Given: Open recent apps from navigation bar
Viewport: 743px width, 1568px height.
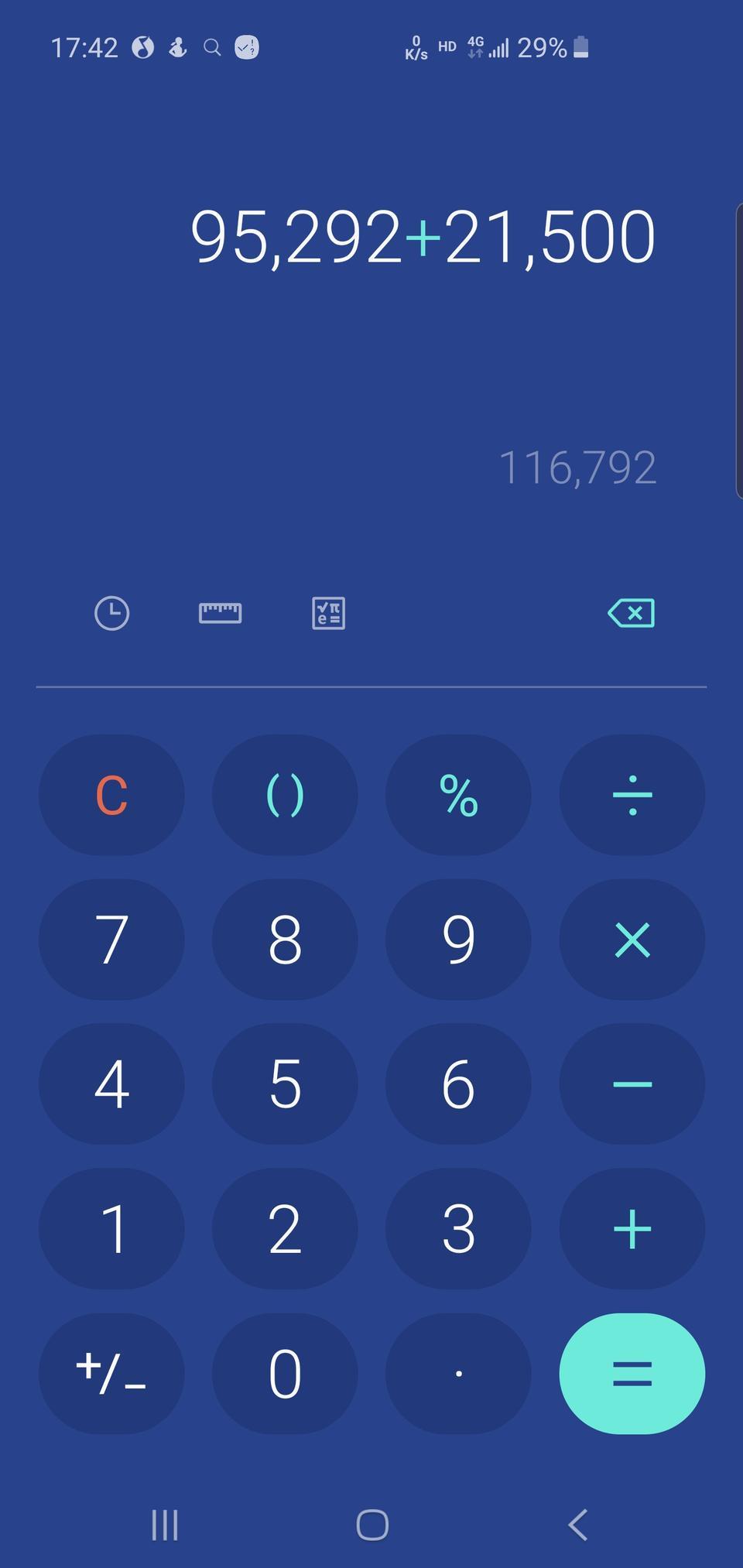Looking at the screenshot, I should [165, 1525].
